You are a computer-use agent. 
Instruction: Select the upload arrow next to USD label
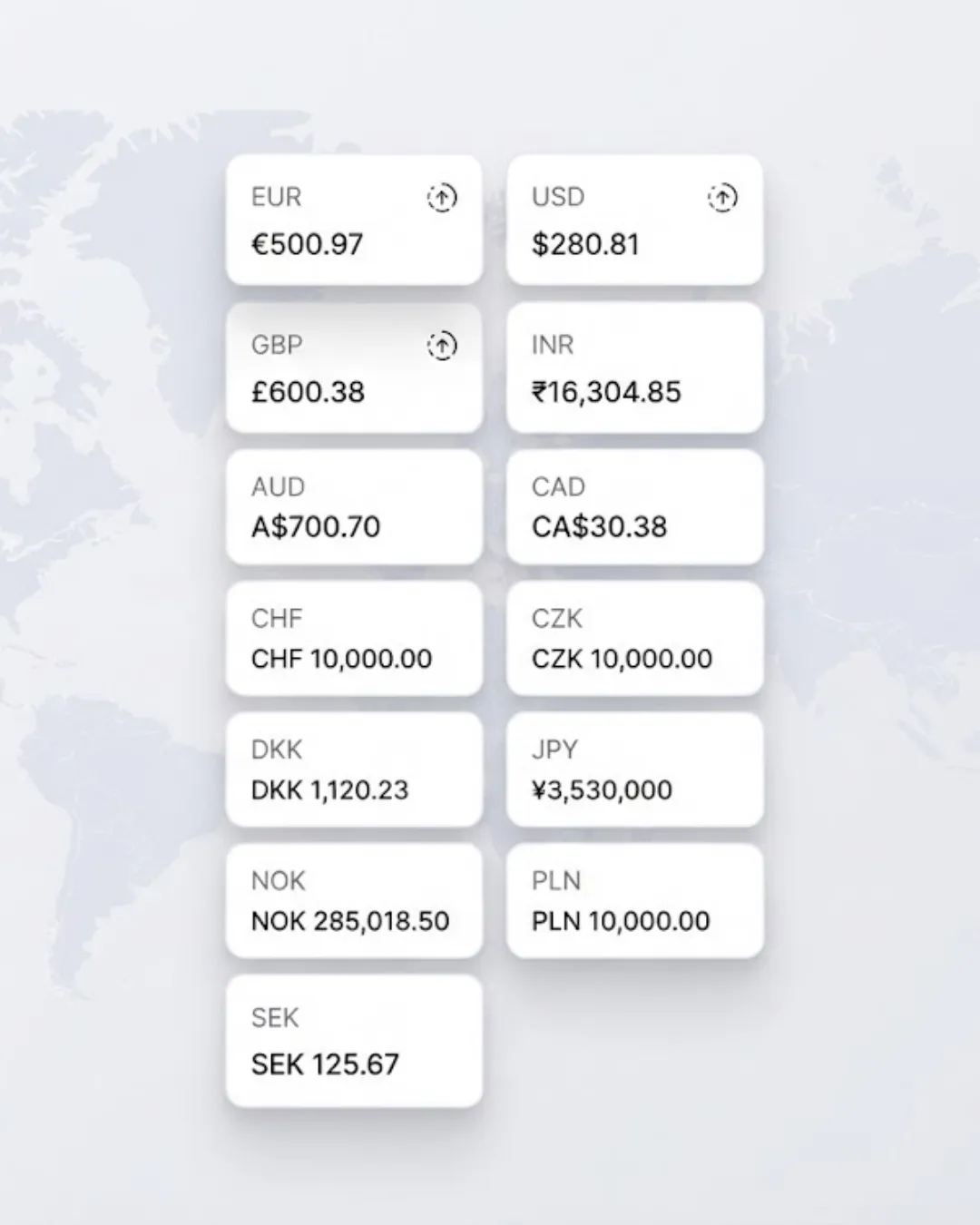(723, 198)
